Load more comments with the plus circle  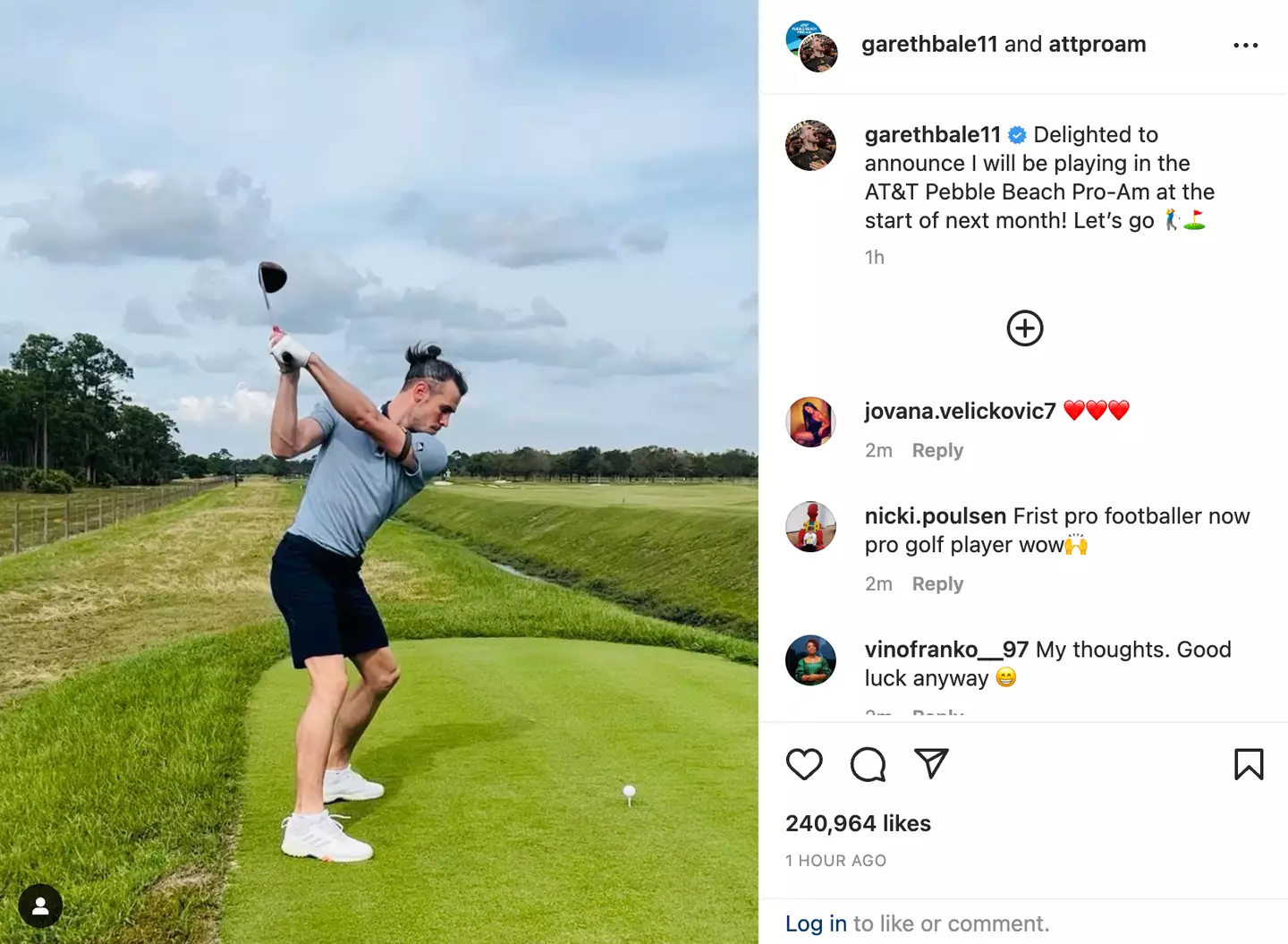tap(1025, 328)
